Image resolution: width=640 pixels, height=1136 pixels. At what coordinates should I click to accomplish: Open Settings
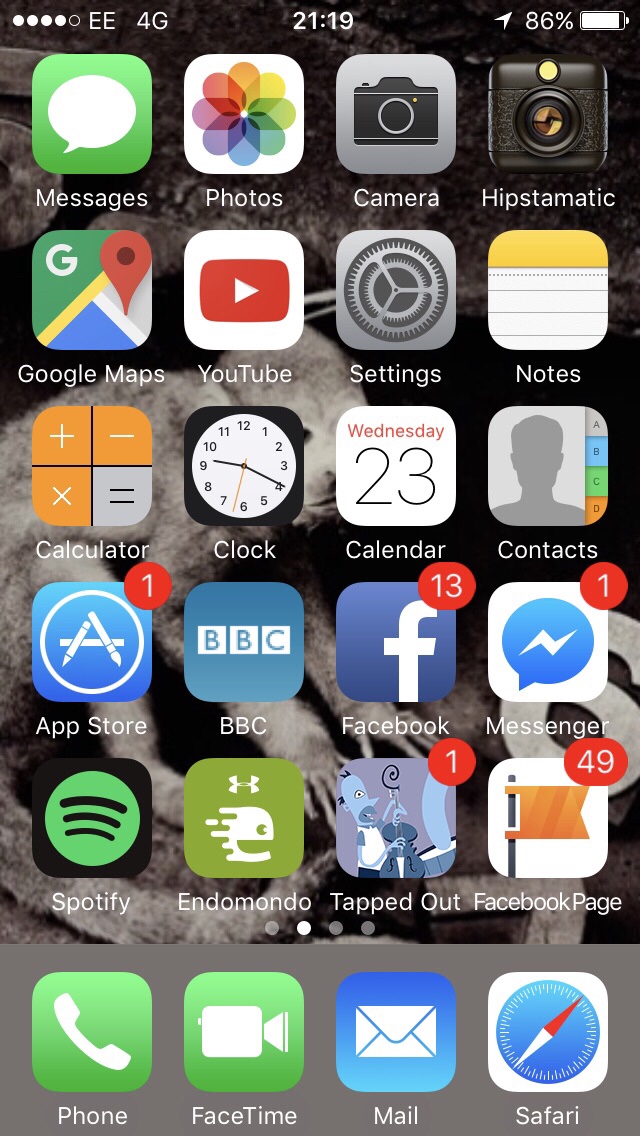coord(396,290)
